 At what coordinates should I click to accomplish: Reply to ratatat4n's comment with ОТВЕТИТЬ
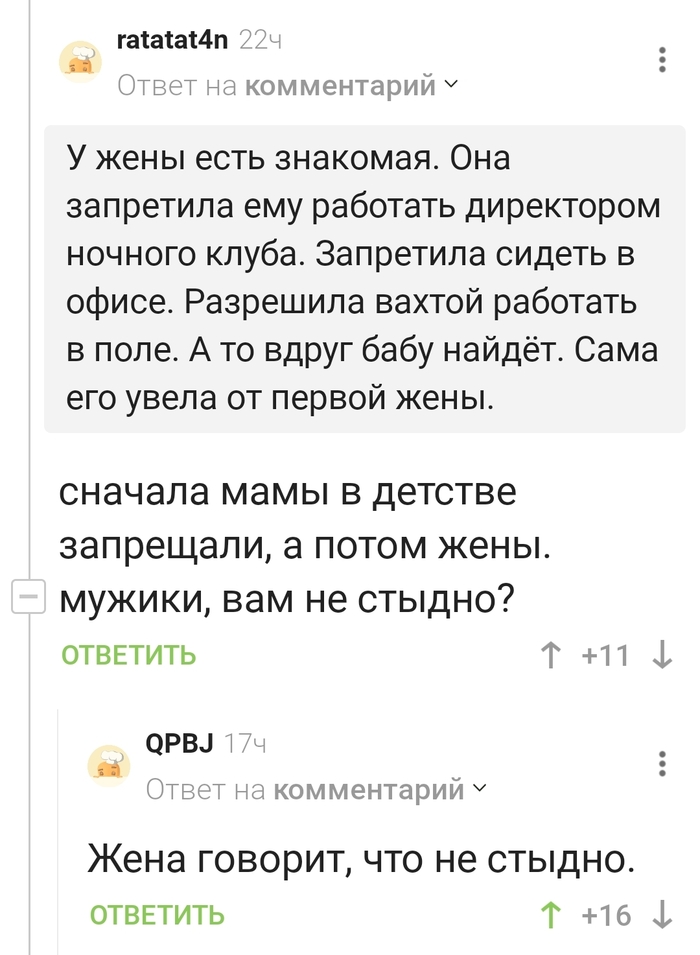[128, 656]
